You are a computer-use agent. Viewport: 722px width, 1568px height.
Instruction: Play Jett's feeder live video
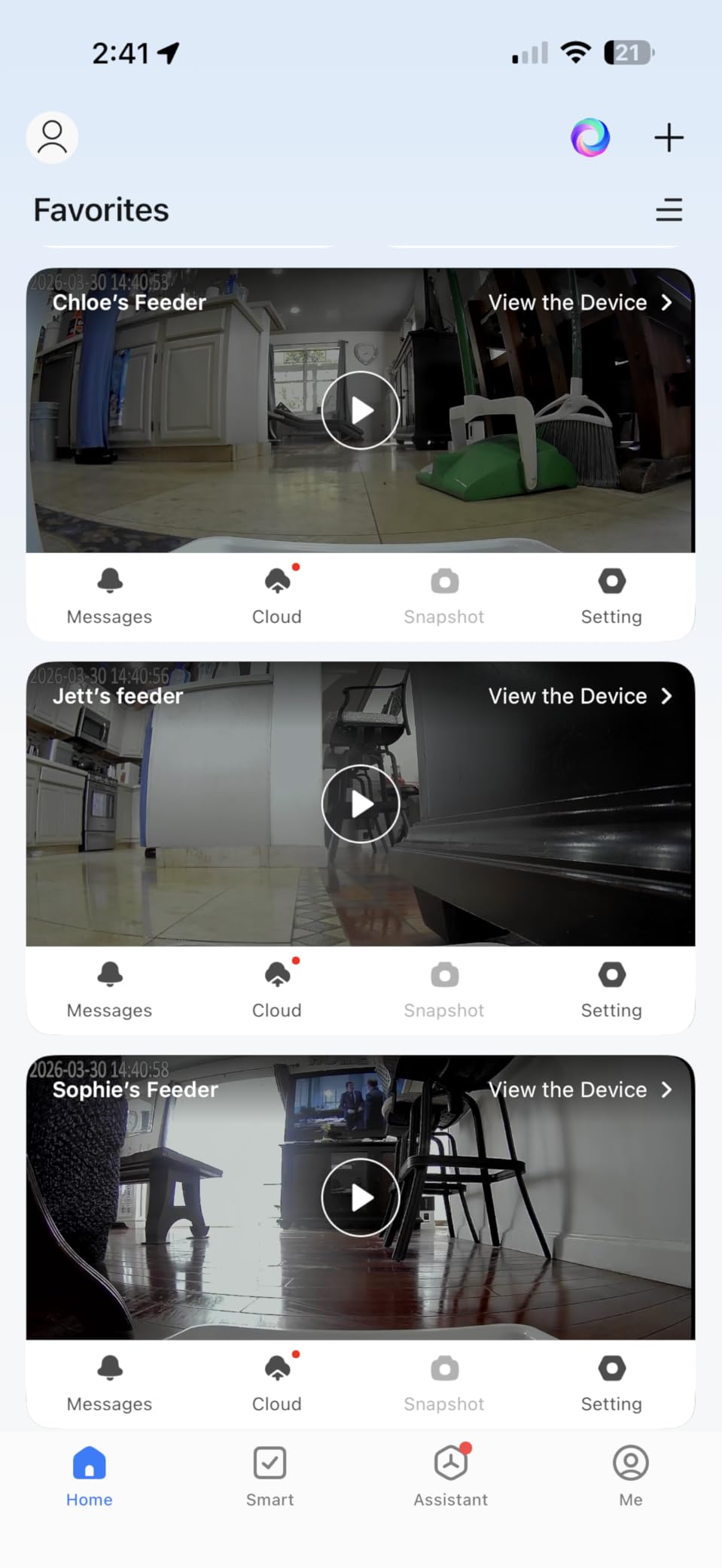(x=361, y=804)
